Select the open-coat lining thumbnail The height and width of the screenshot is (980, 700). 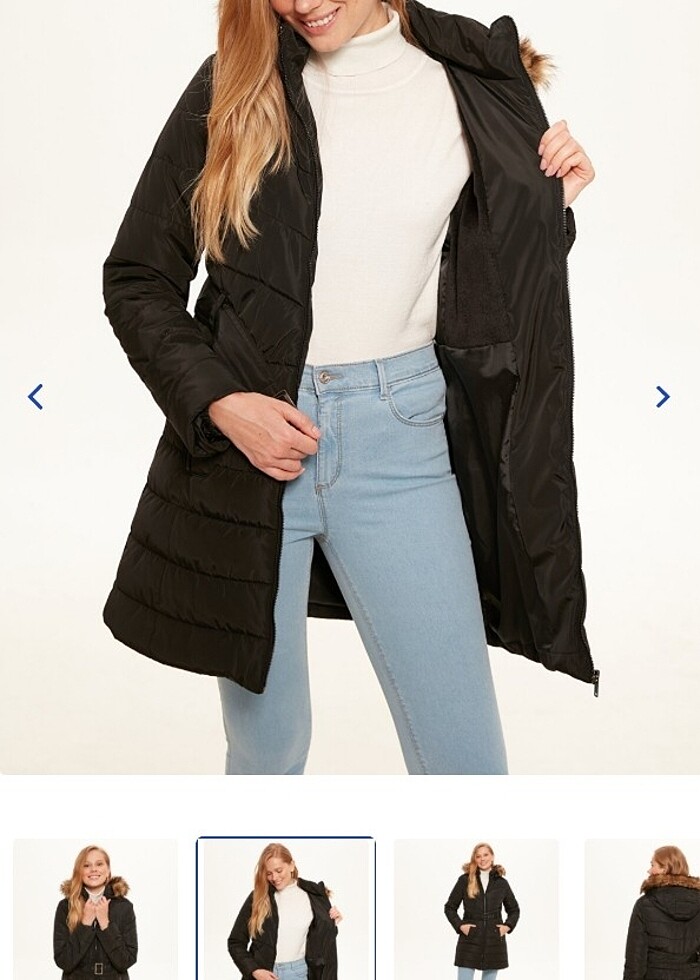point(286,910)
